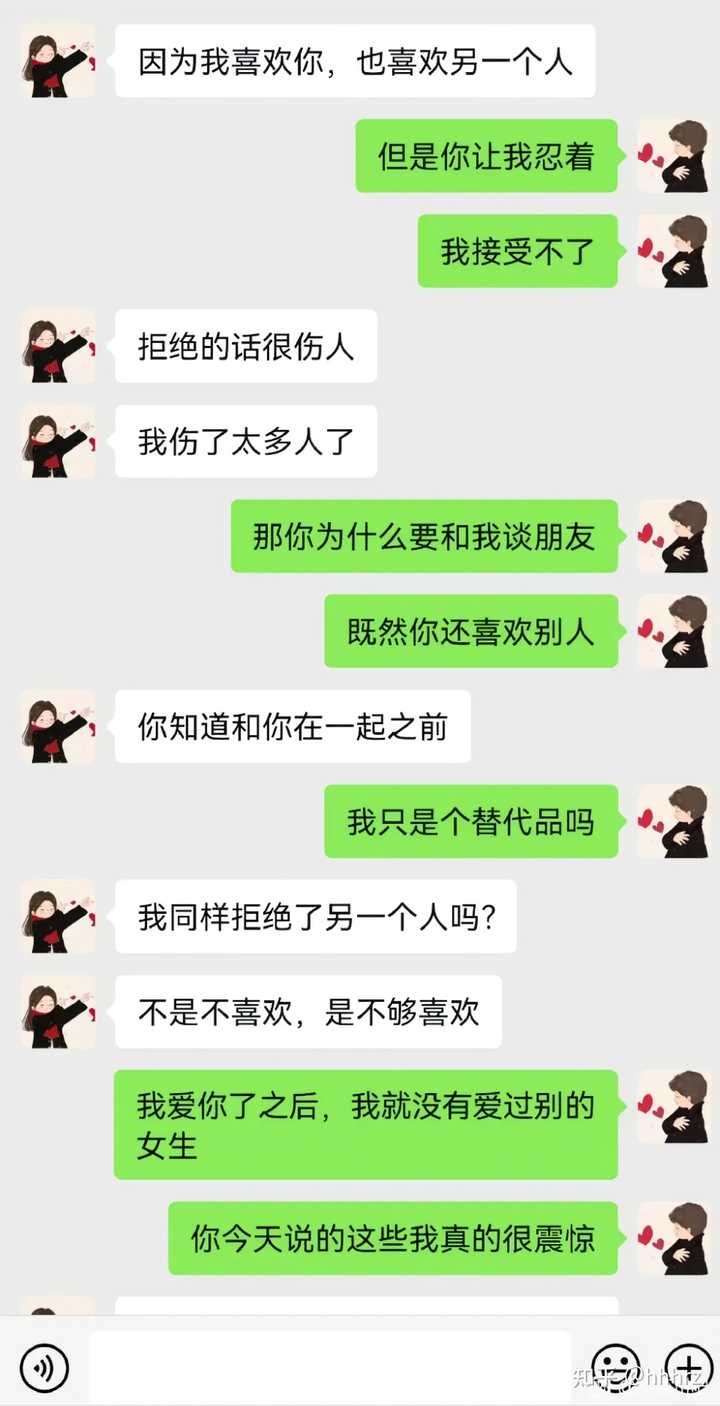This screenshot has height=1406, width=720.
Task: Focus the message text field
Action: [x=330, y=1367]
